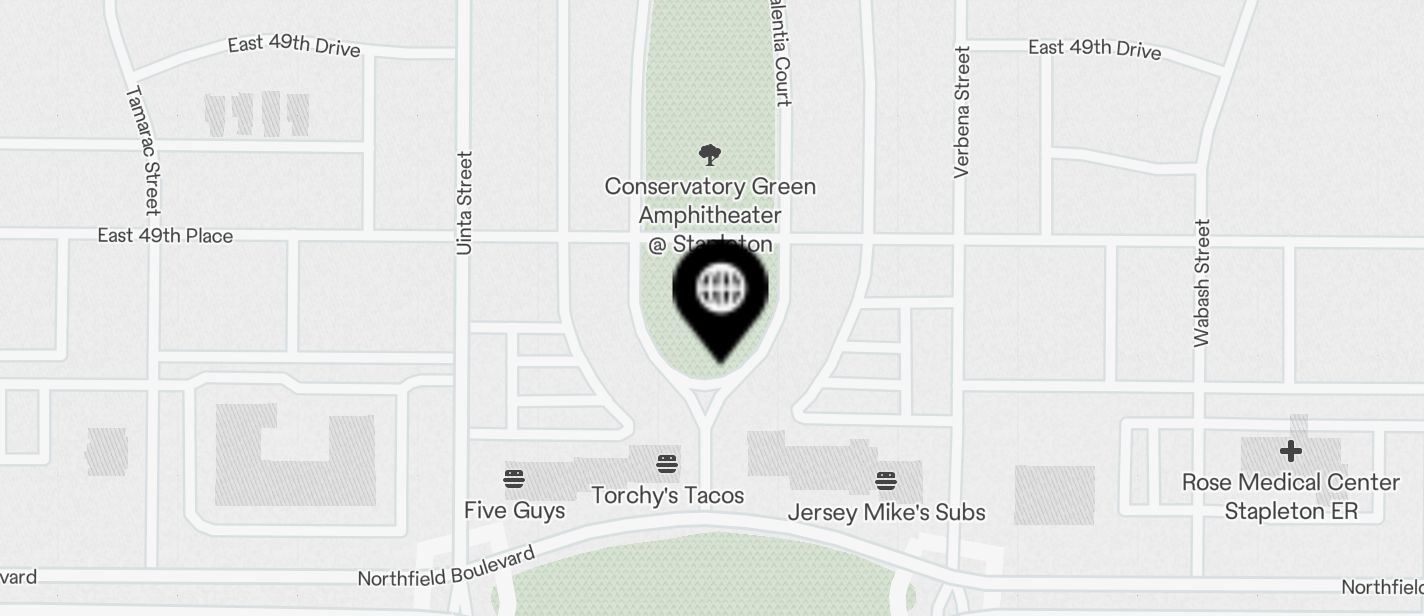Open the Torchy's Tacos map marker
1424x616 pixels.
(x=667, y=464)
